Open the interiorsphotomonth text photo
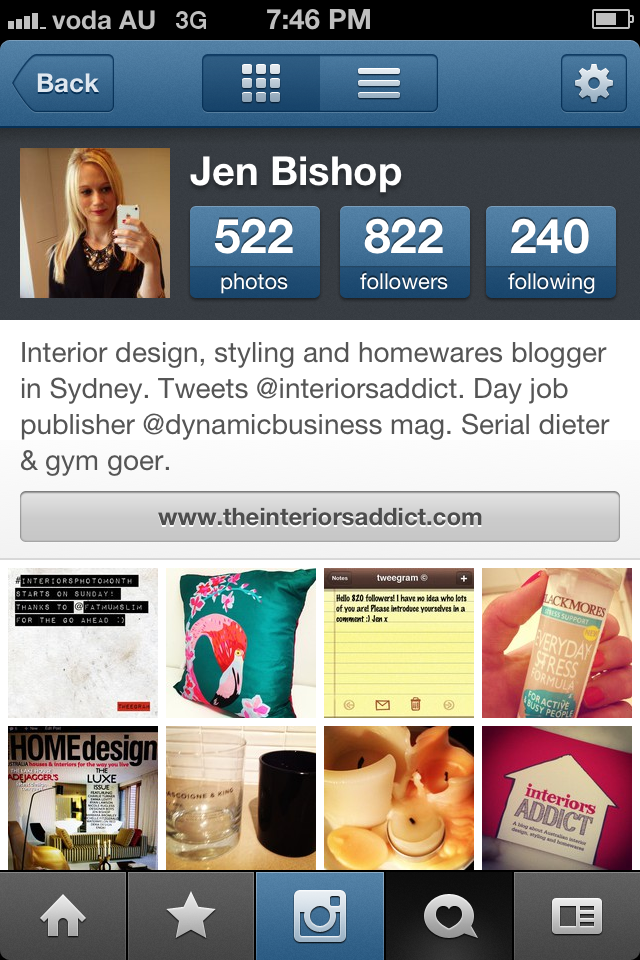The image size is (640, 960). [83, 642]
